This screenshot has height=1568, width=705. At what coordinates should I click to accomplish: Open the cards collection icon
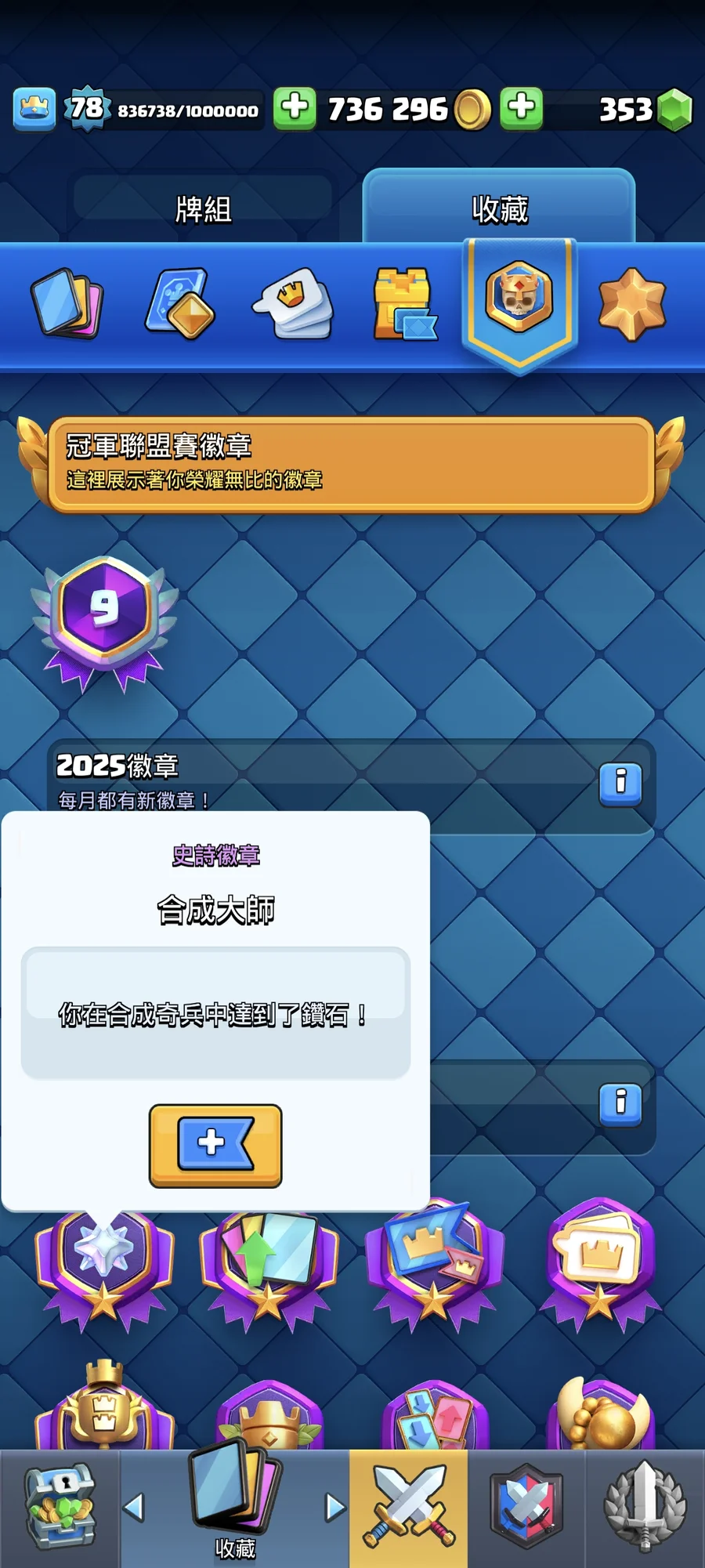[67, 303]
